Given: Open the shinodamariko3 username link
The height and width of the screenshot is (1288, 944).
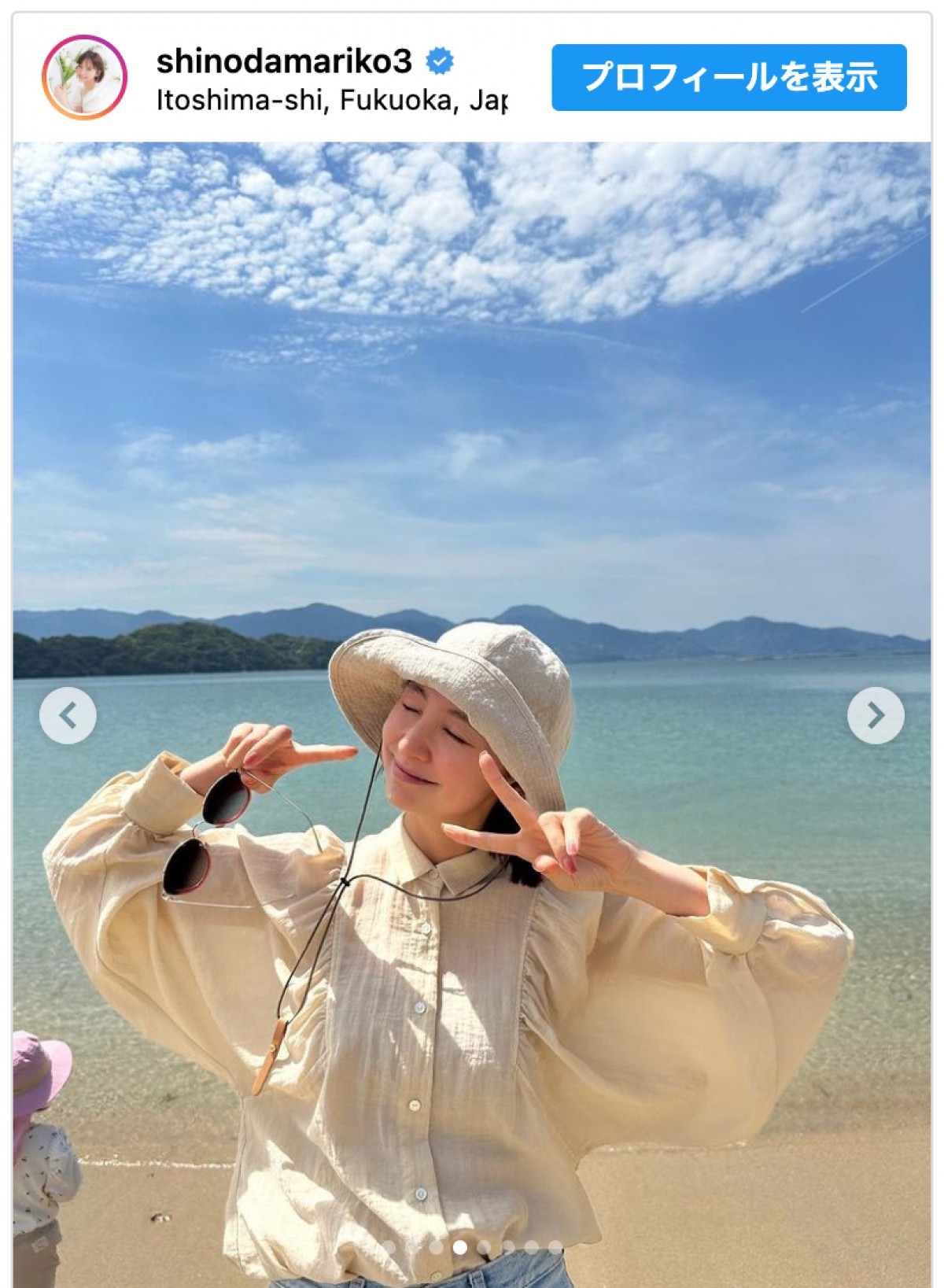Looking at the screenshot, I should pyautogui.click(x=284, y=61).
